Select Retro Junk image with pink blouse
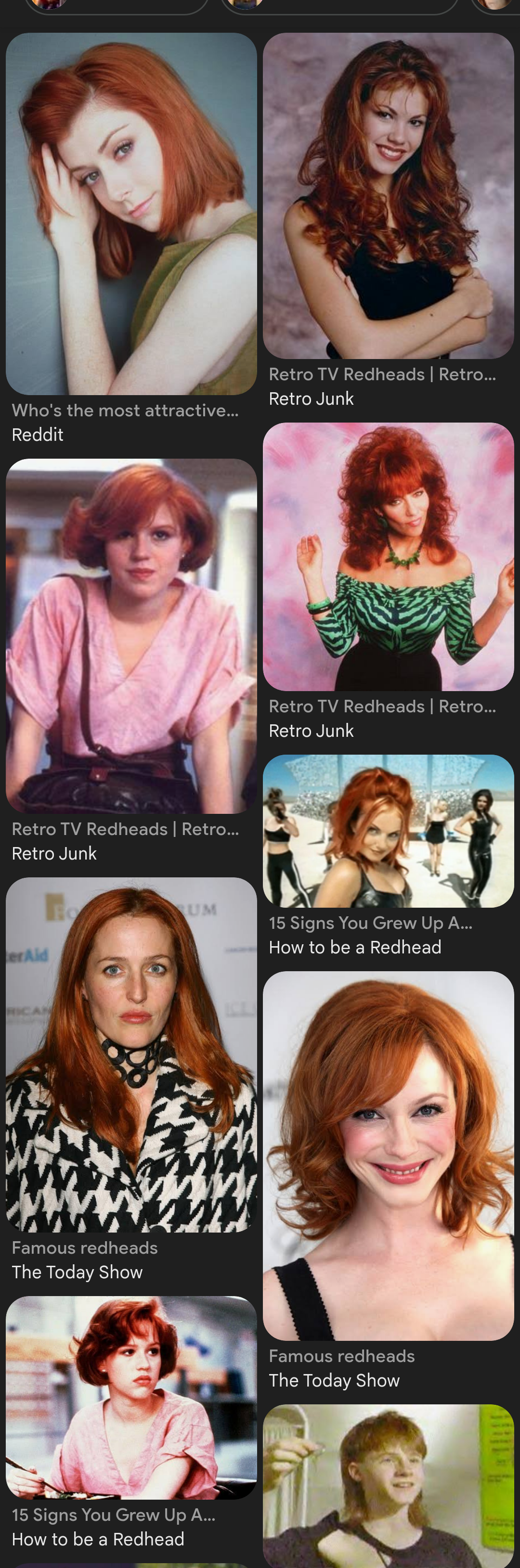This screenshot has height=1568, width=520. coord(131,635)
